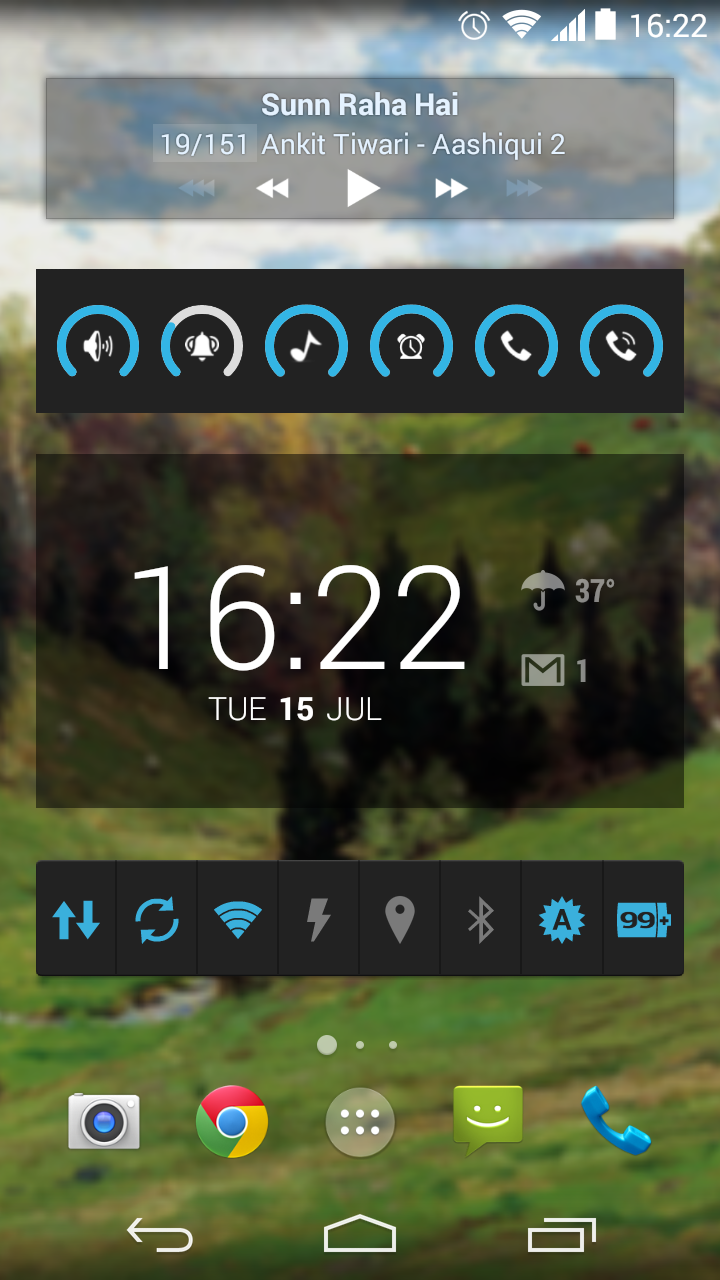This screenshot has height=1280, width=720.
Task: Tap the second home screen page dot
Action: tap(360, 1044)
